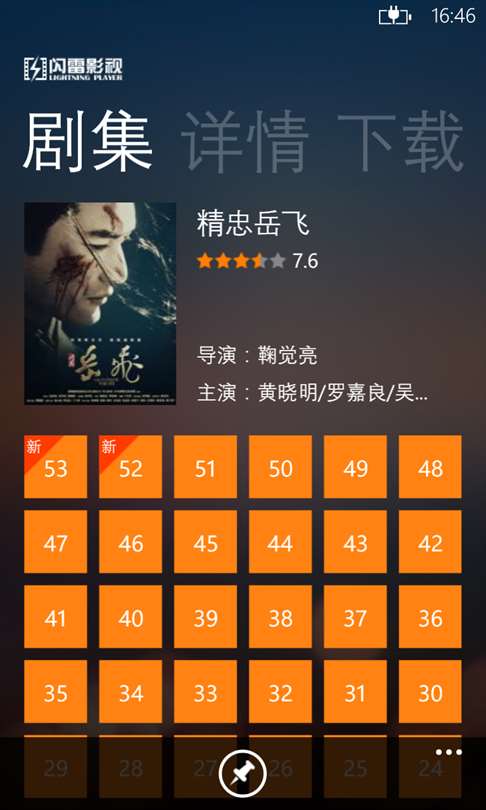Play episode 47

coord(56,541)
